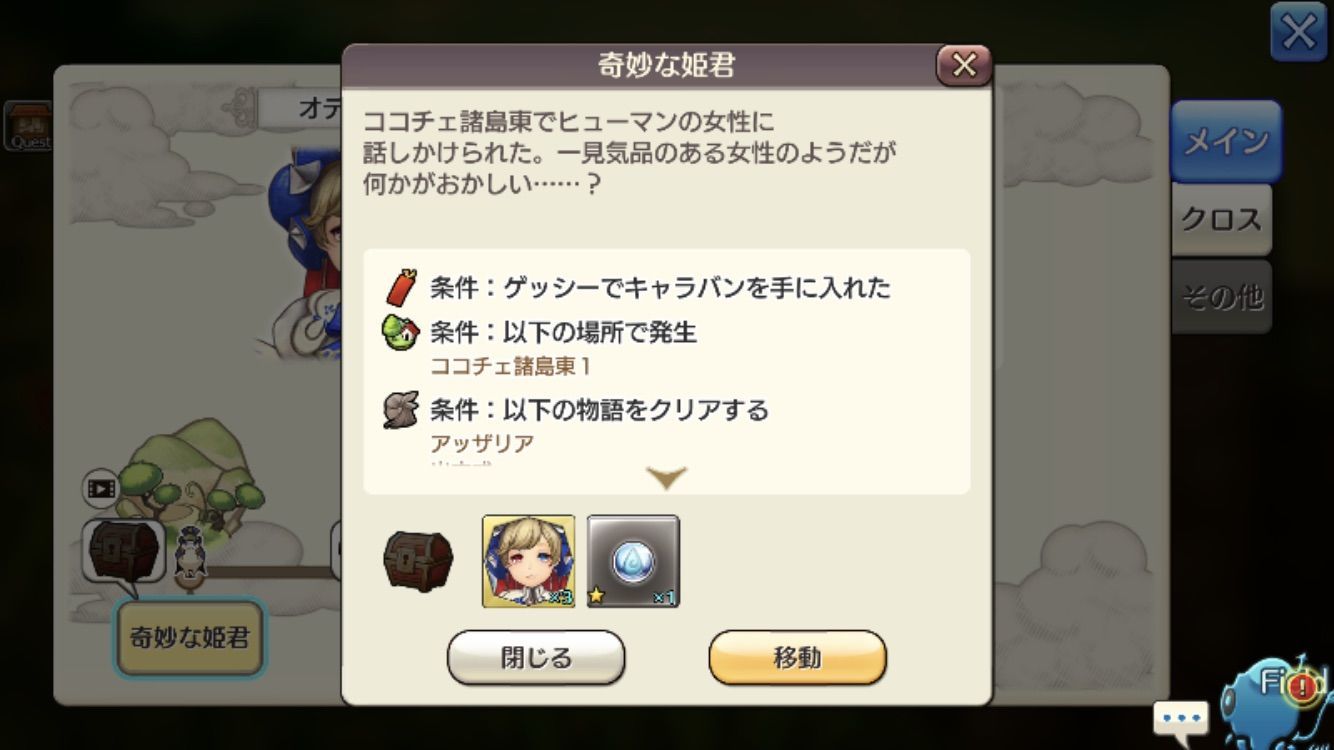Screen dimensions: 1334x750
Task: Switch to the メイン tab
Action: point(1225,142)
